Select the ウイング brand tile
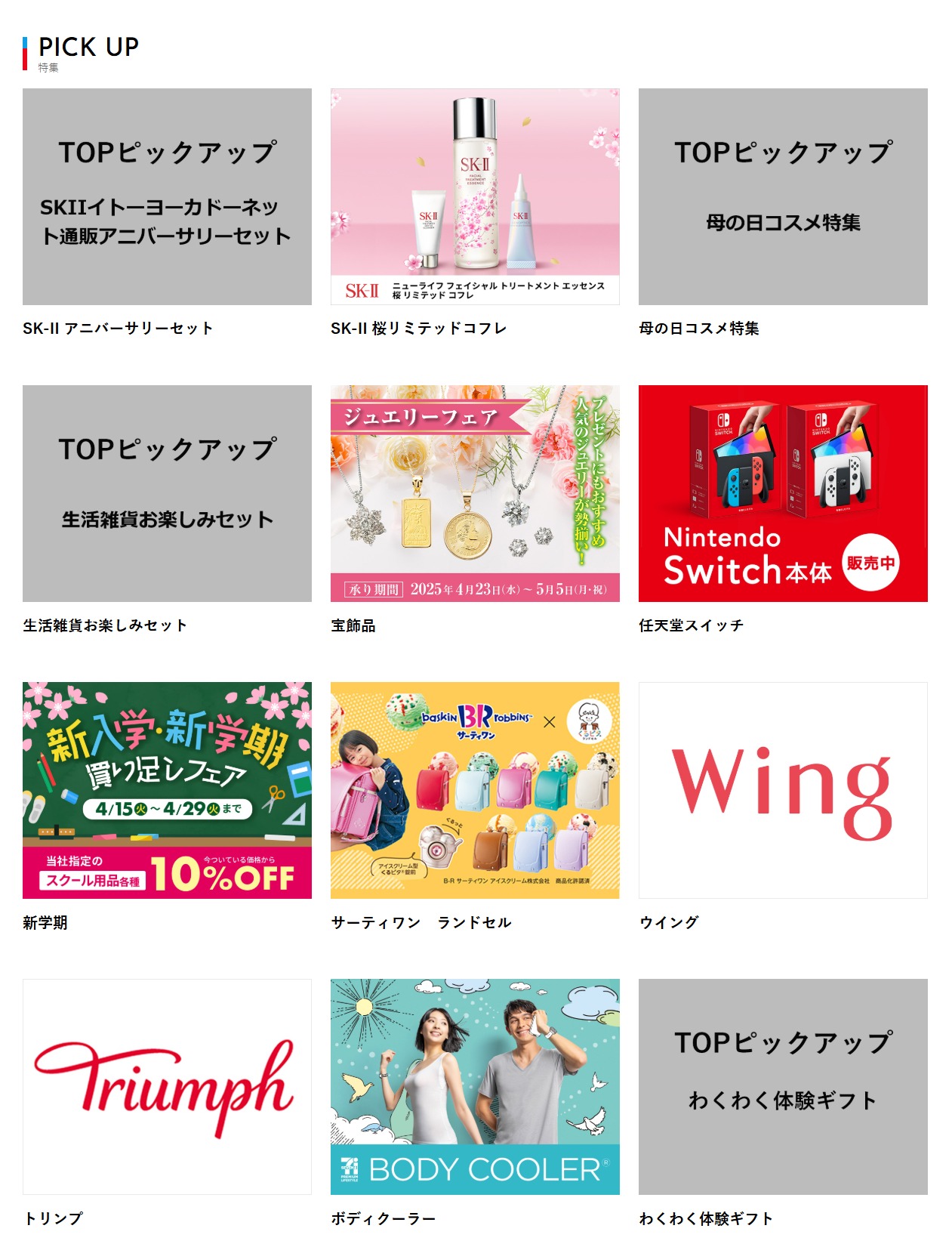952x1247 pixels. click(x=783, y=790)
